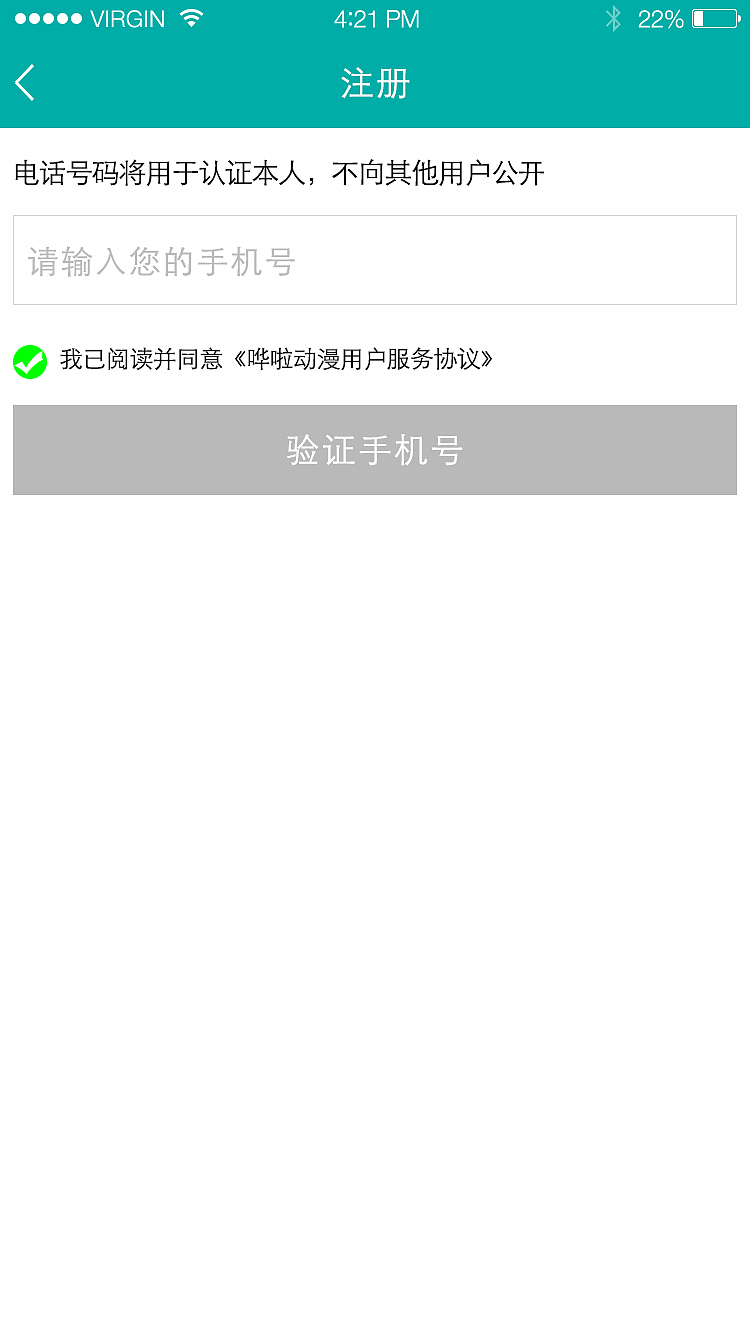Go back from the 注册 screen
750x1334 pixels.
pos(26,83)
